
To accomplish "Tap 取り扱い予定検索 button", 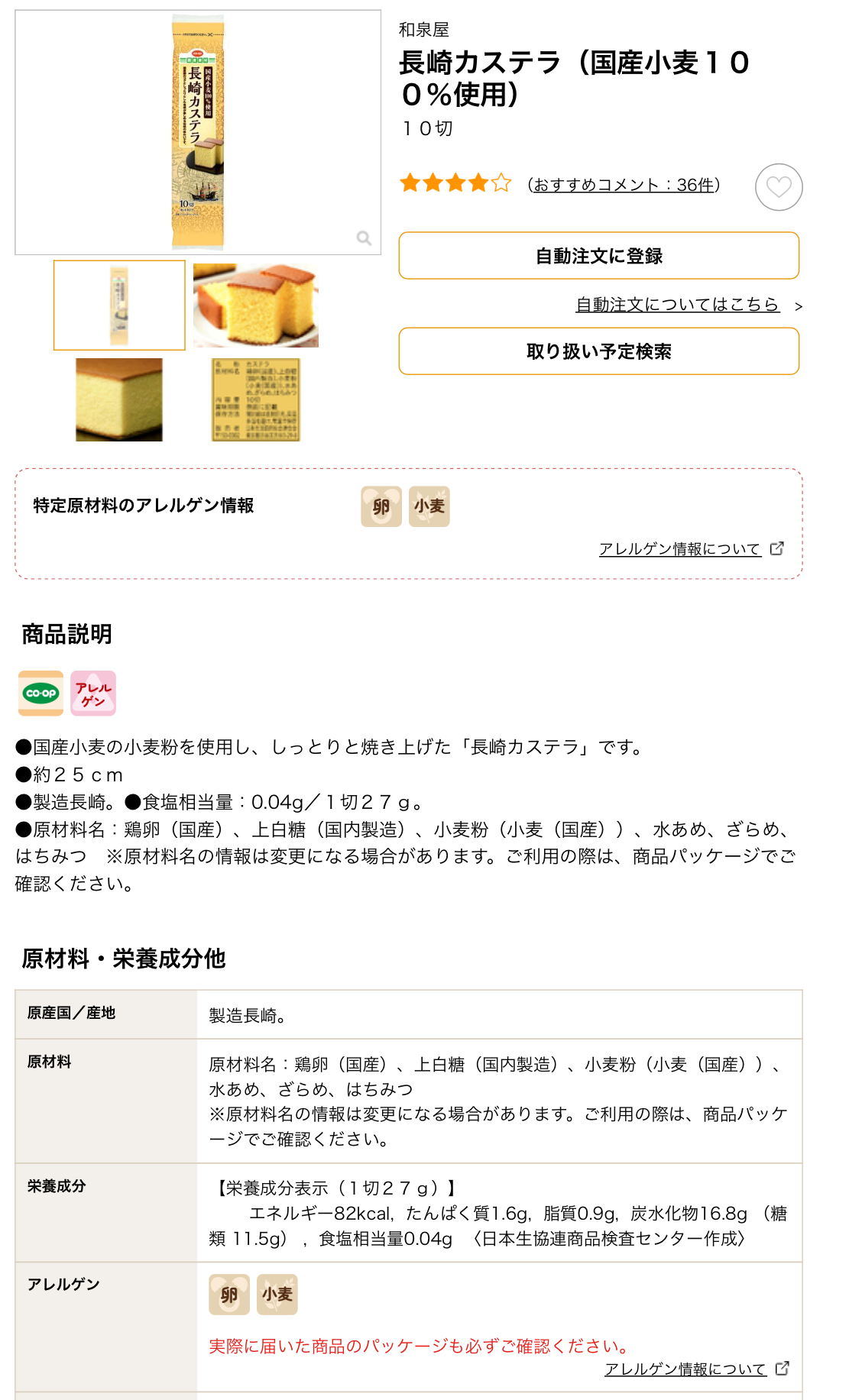I will (598, 351).
